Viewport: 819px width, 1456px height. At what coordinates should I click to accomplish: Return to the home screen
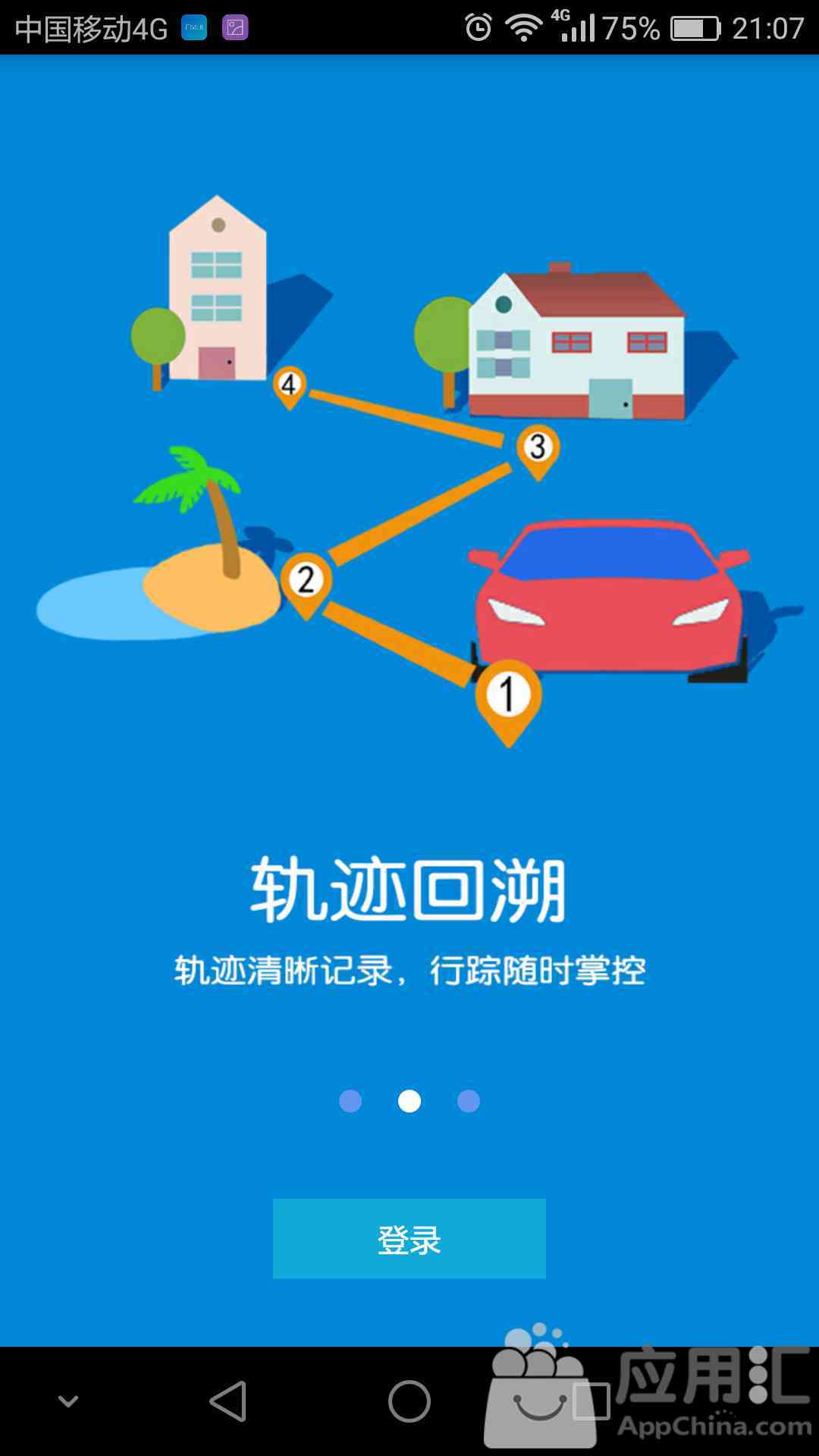point(409,1401)
